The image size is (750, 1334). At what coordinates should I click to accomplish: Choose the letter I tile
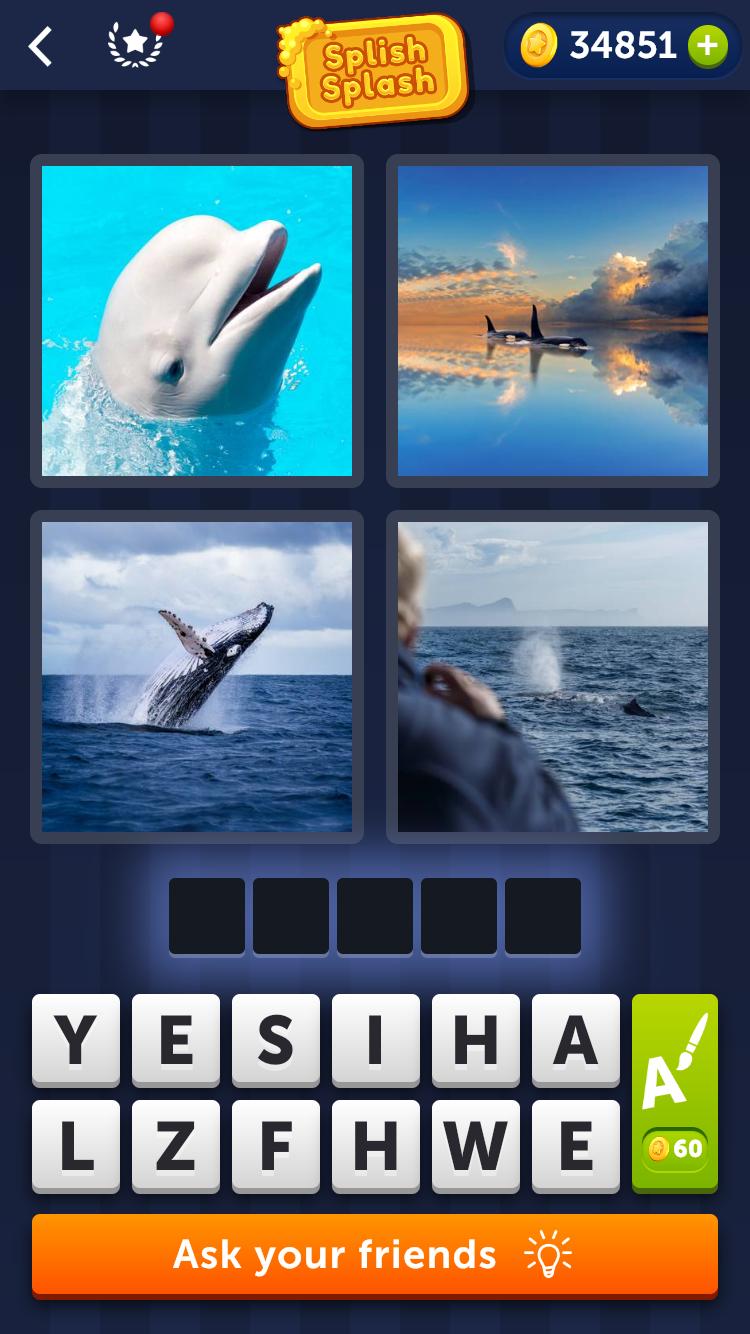pyautogui.click(x=376, y=1040)
